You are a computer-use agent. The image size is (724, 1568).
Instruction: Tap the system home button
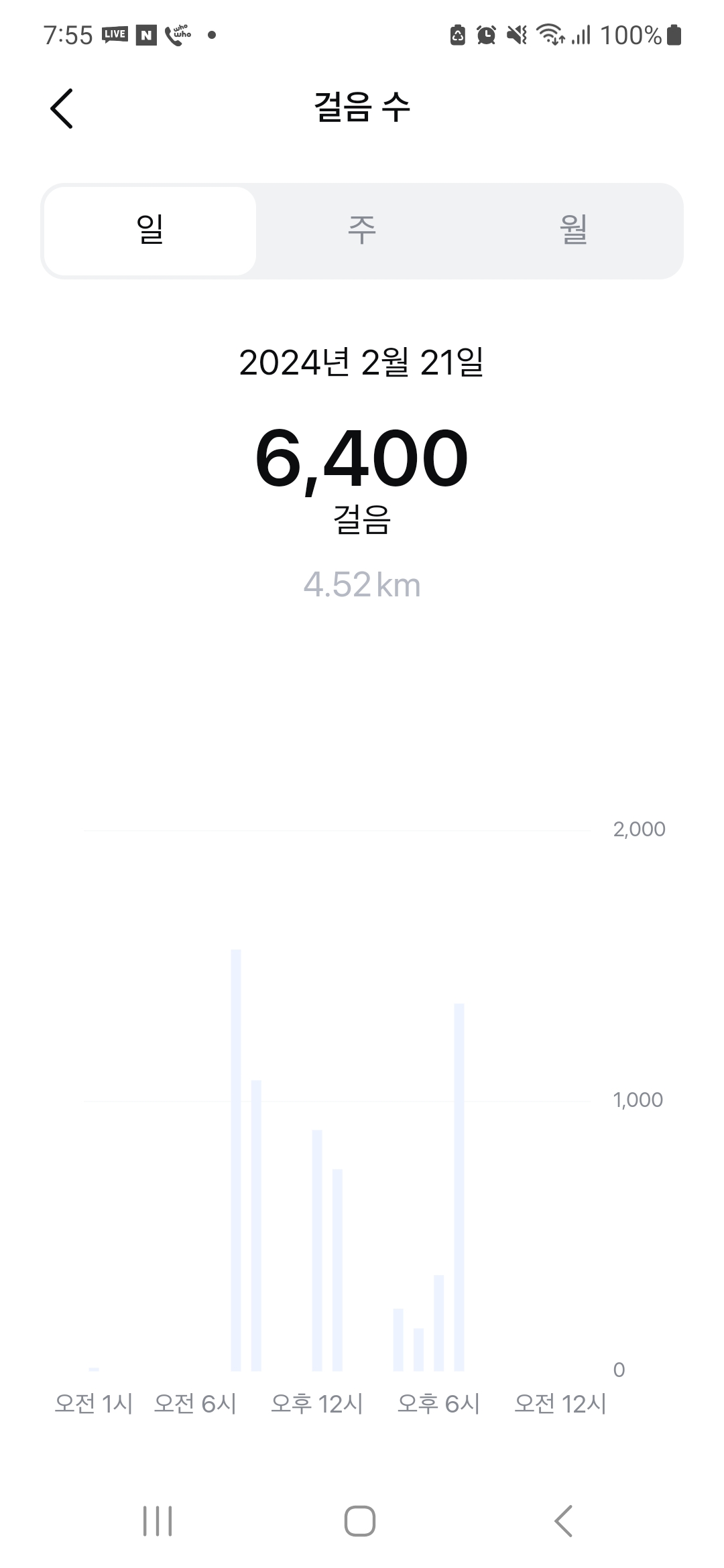[360, 1521]
